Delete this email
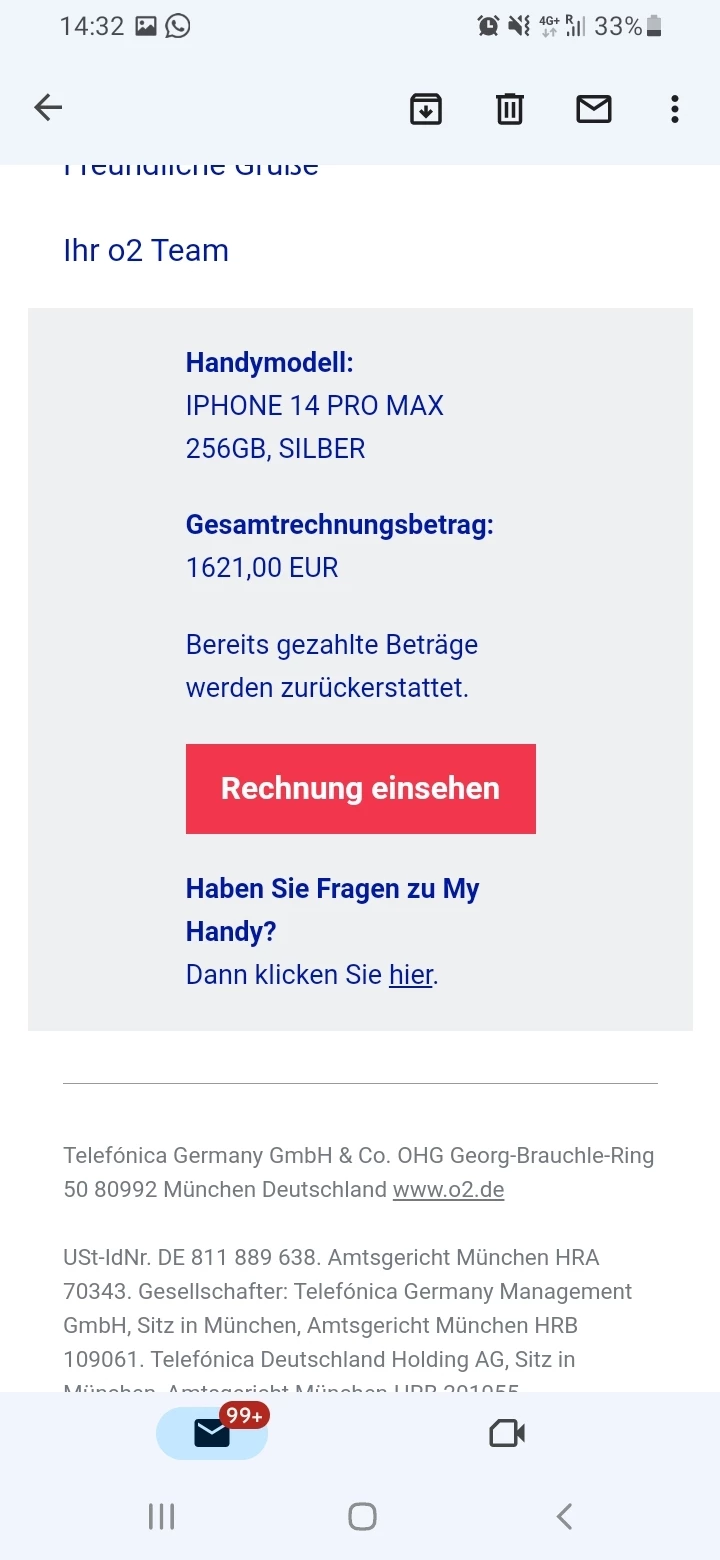 [x=510, y=109]
